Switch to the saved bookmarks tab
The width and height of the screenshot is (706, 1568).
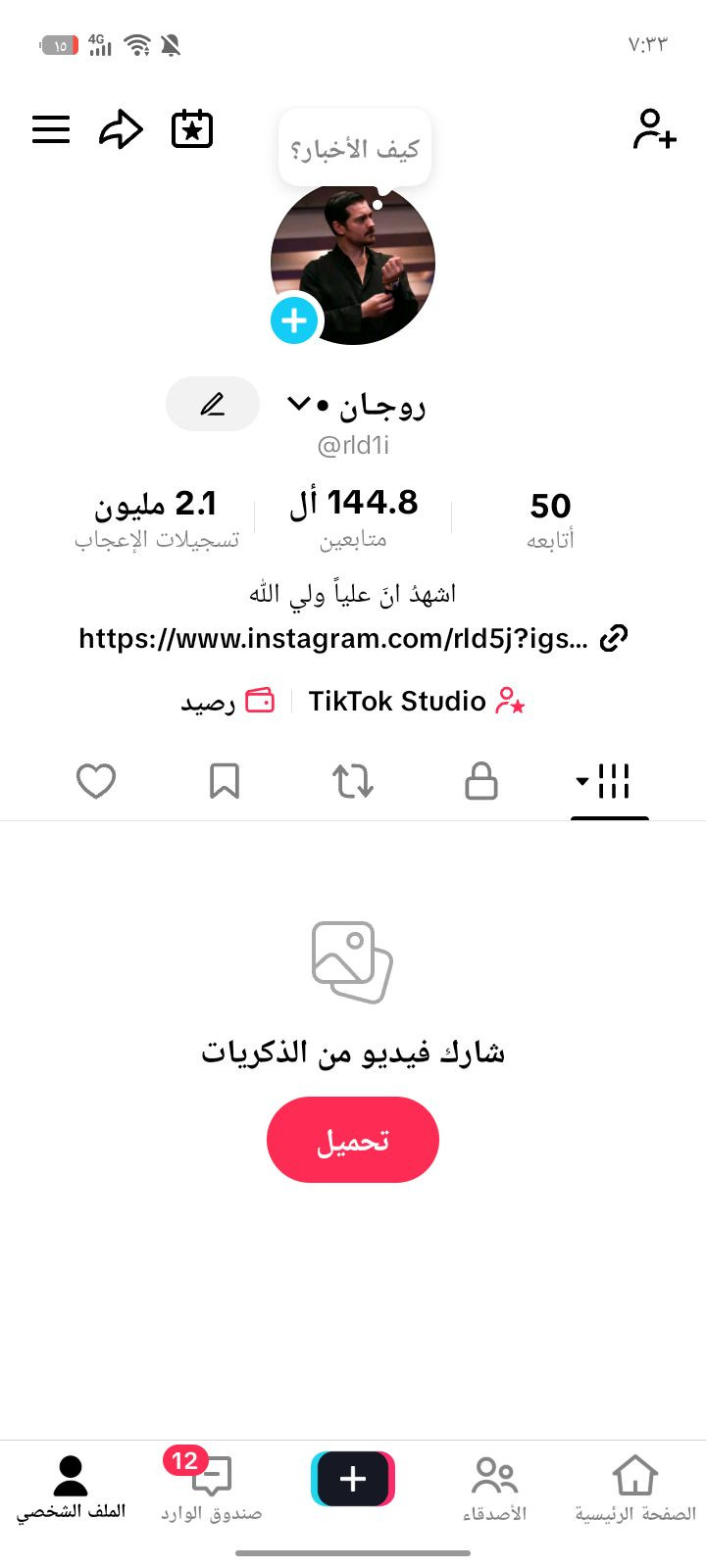pos(225,782)
